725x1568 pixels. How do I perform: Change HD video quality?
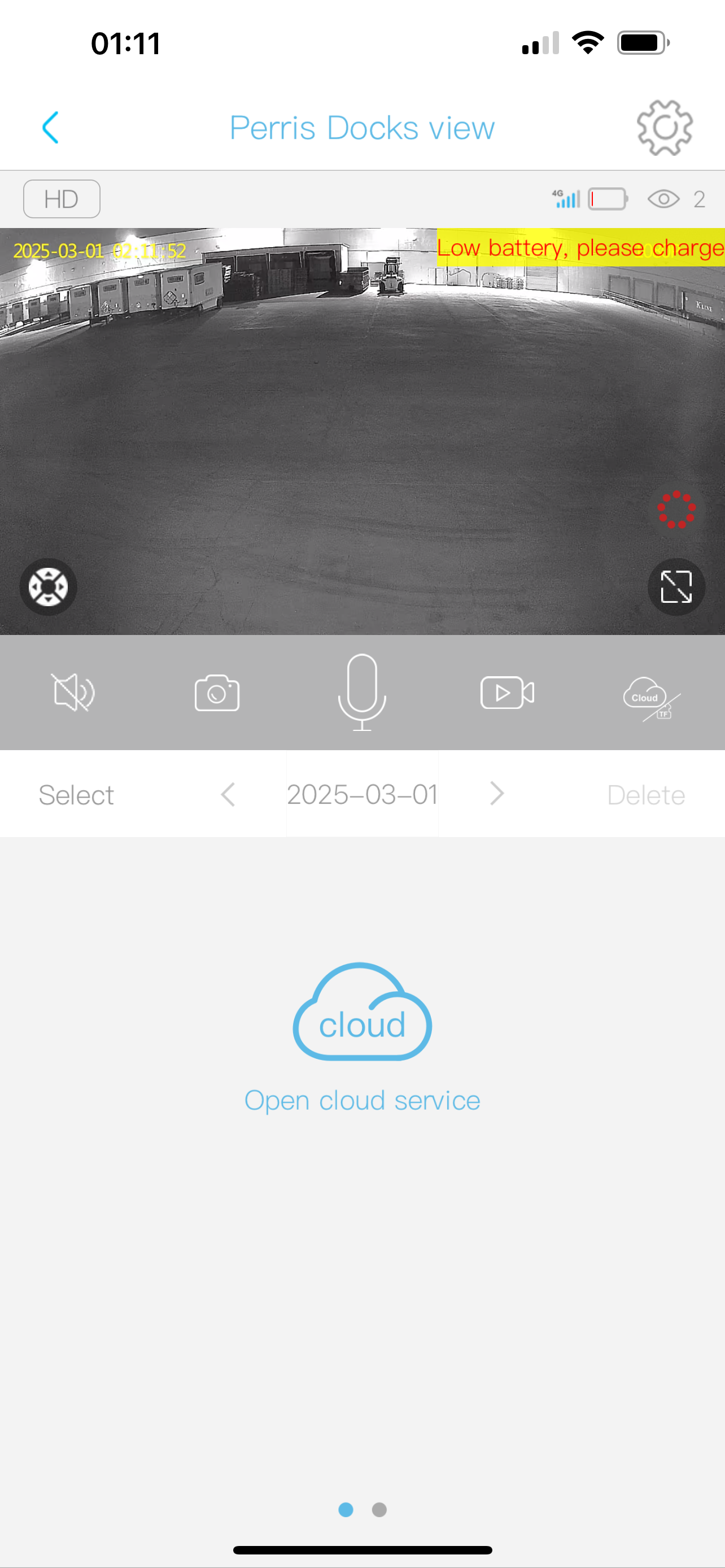pyautogui.click(x=62, y=199)
